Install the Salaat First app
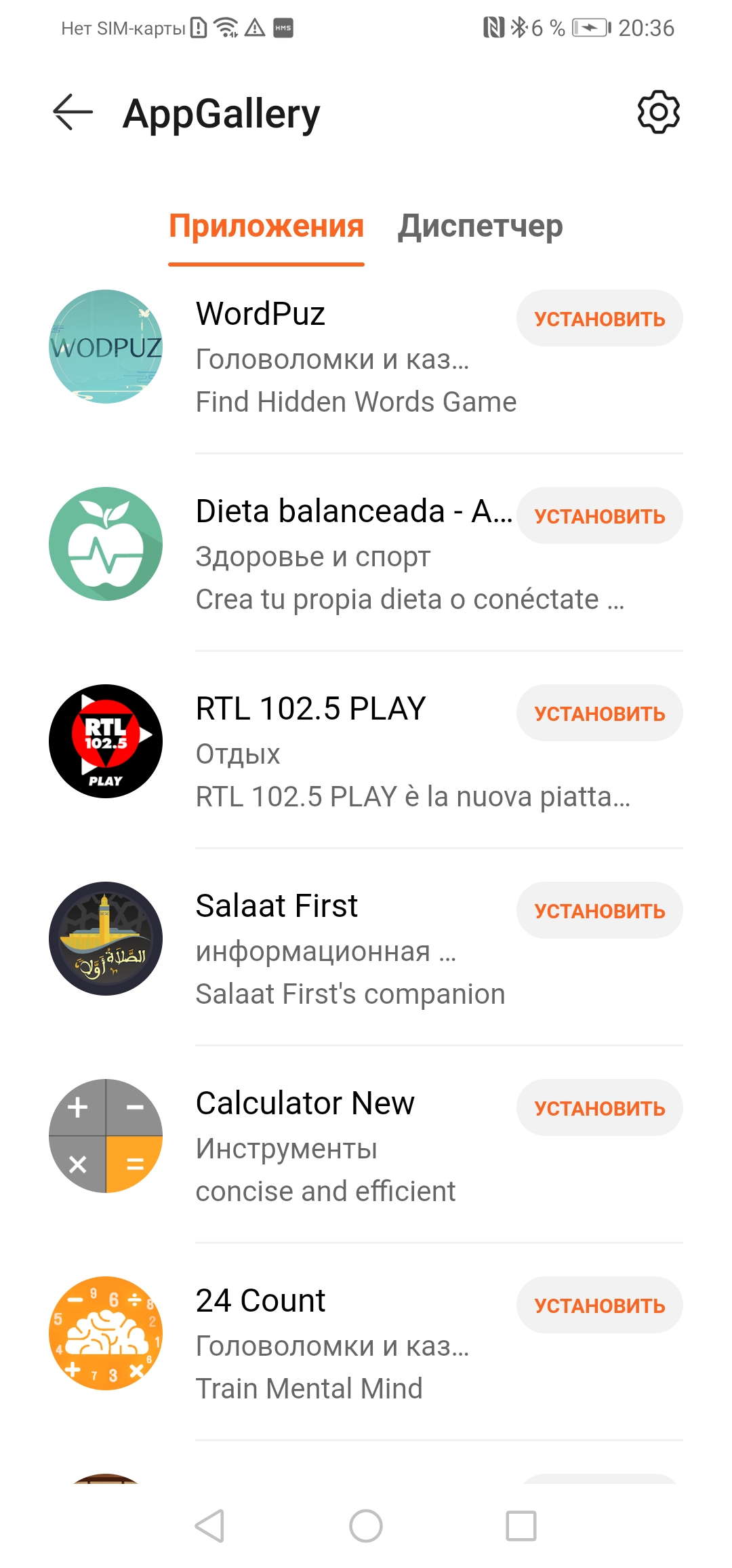This screenshot has height=1568, width=732. coord(599,911)
